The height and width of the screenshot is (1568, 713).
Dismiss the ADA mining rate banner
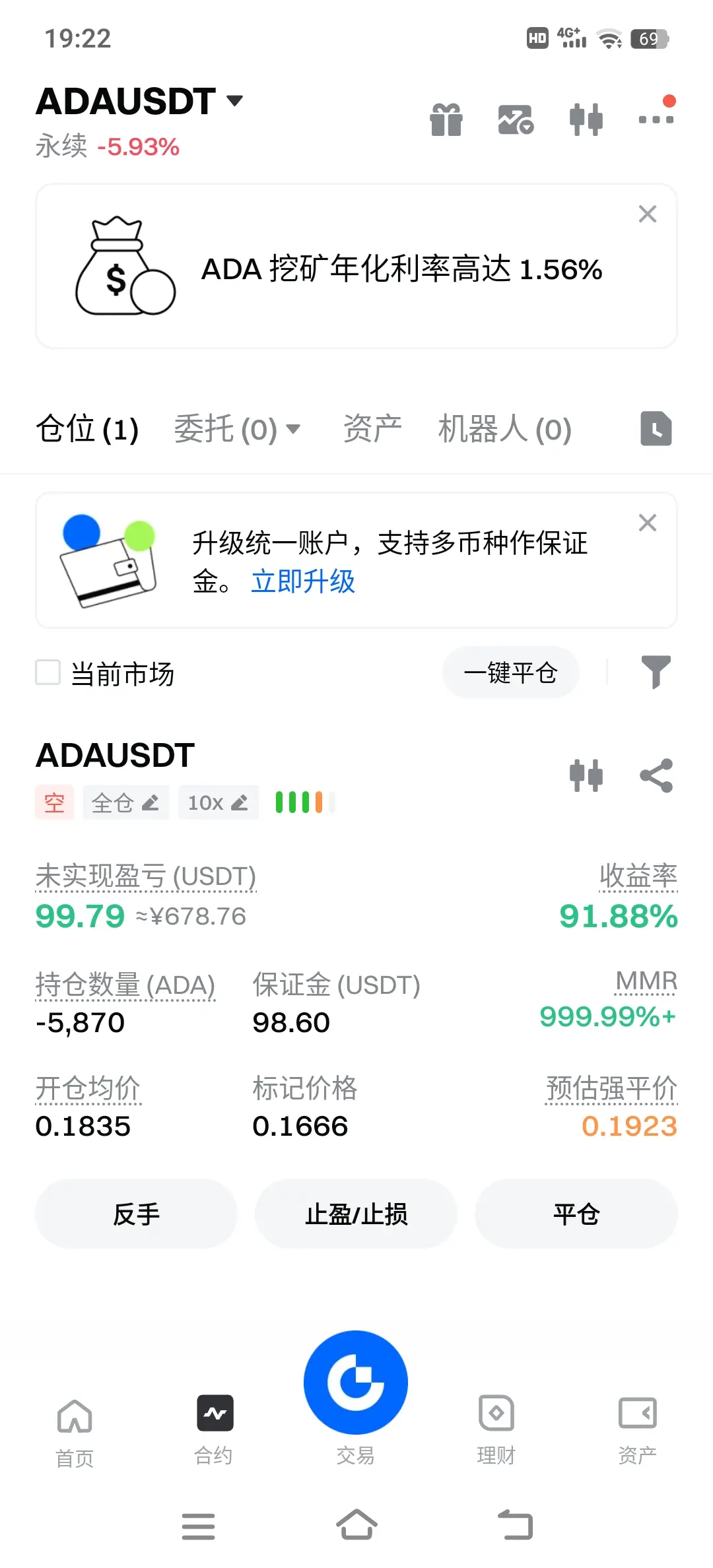(x=648, y=214)
